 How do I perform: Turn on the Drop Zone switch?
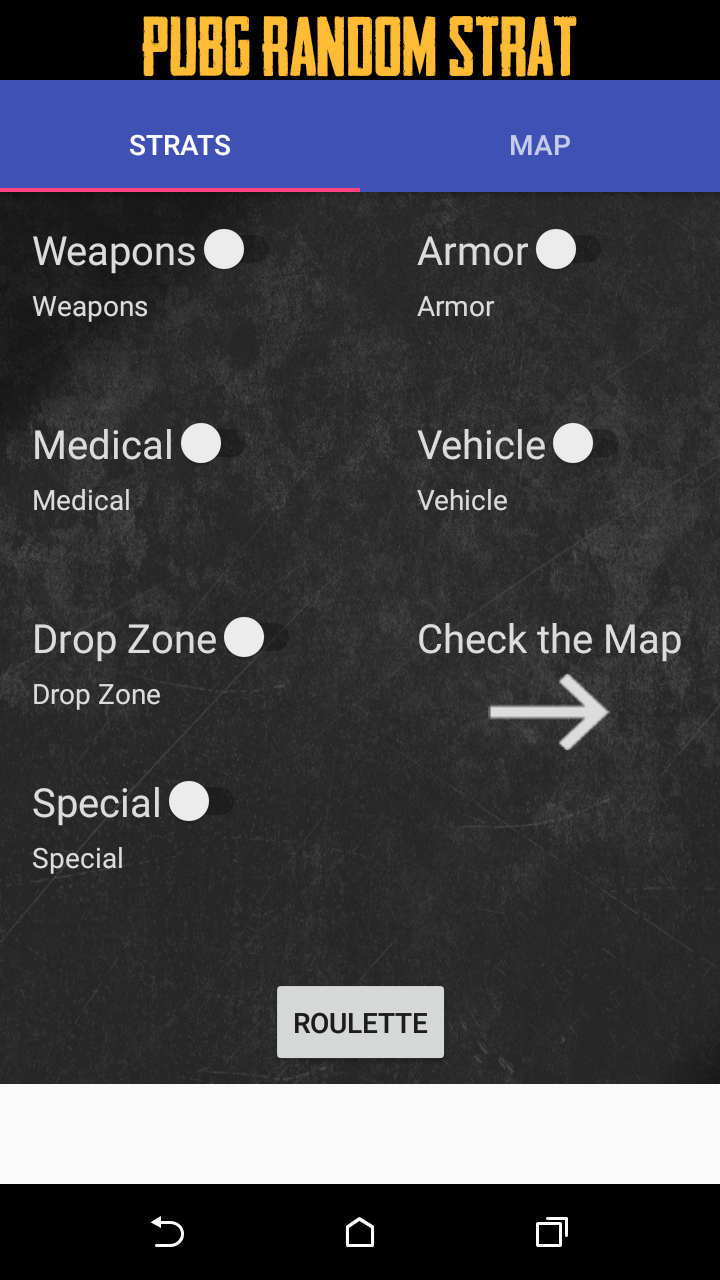point(256,637)
